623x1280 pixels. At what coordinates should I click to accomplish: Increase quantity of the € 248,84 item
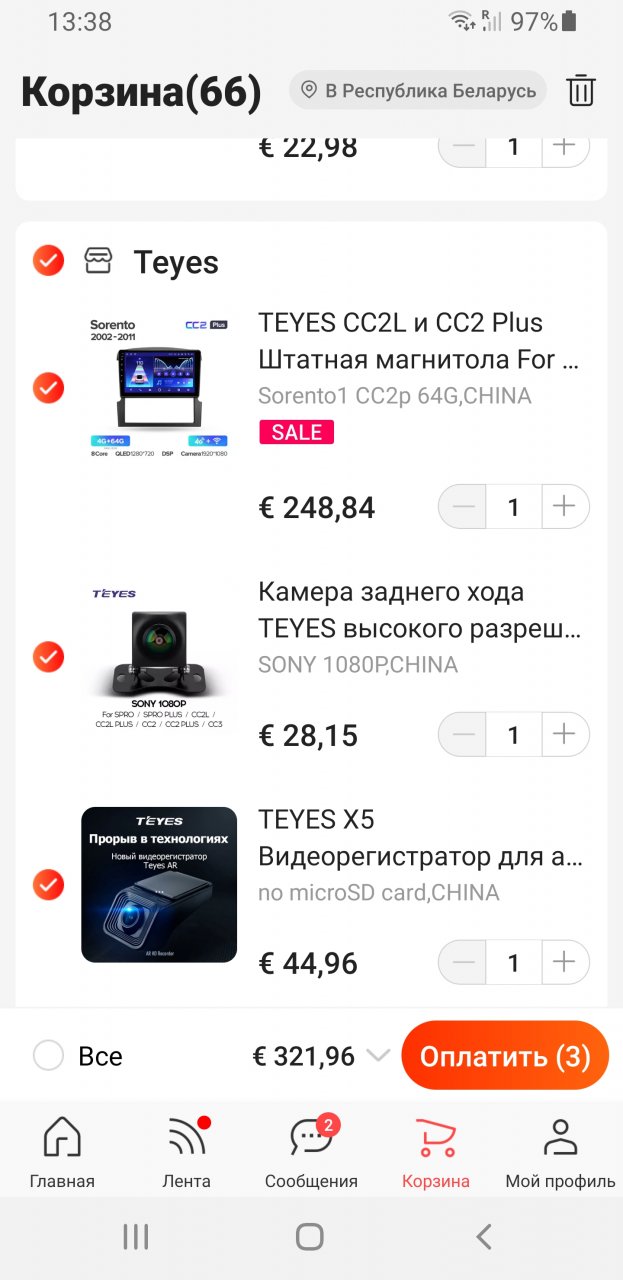[x=565, y=507]
